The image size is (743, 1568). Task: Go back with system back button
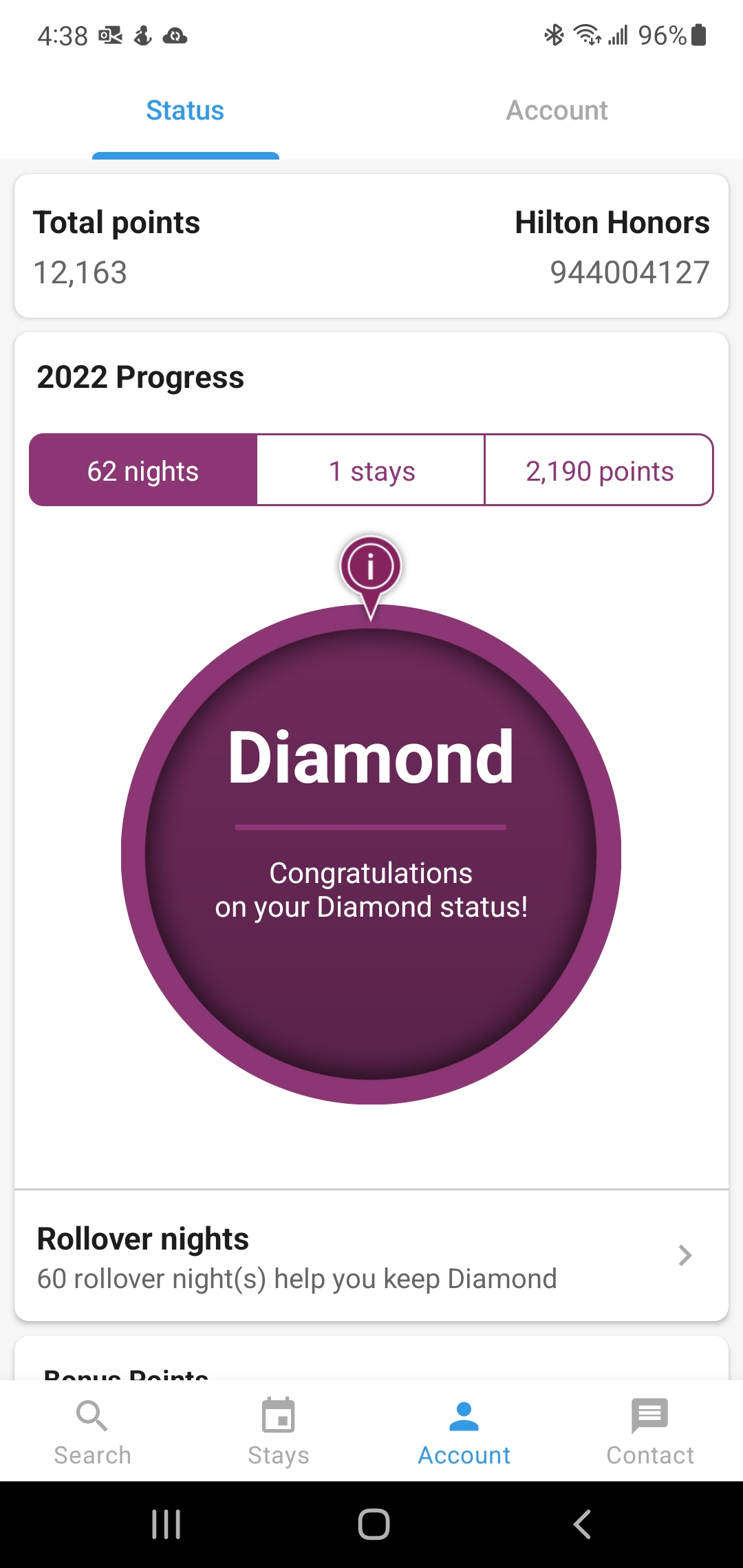(582, 1524)
